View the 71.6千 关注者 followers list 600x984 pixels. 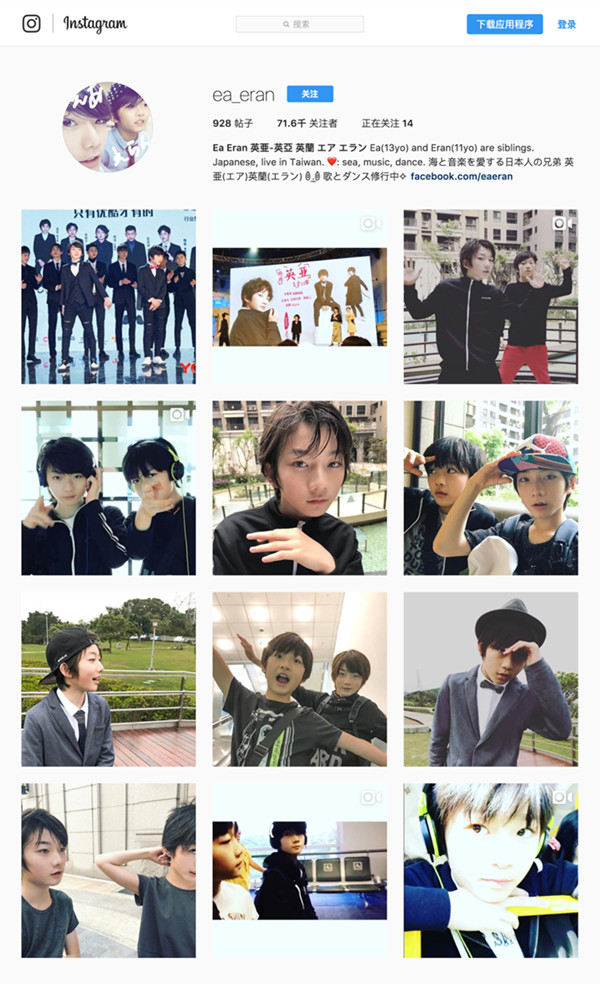[x=307, y=124]
